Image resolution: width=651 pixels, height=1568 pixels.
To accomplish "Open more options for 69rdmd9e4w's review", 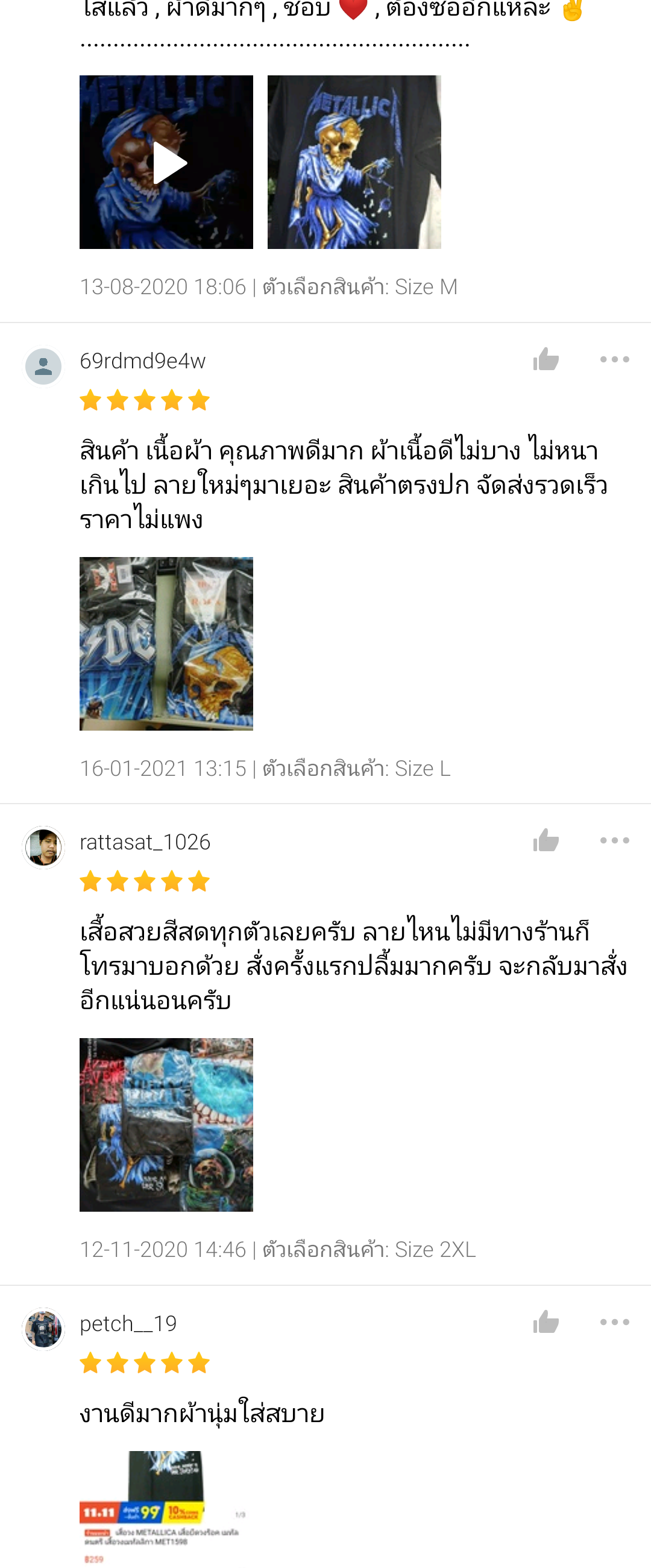I will pos(614,359).
